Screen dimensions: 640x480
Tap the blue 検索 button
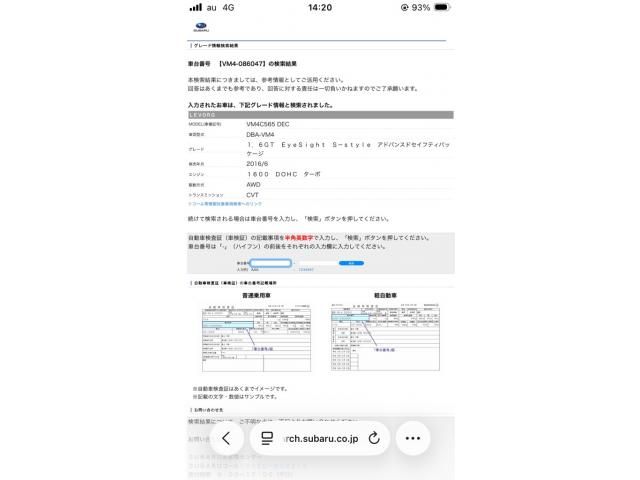pos(352,263)
